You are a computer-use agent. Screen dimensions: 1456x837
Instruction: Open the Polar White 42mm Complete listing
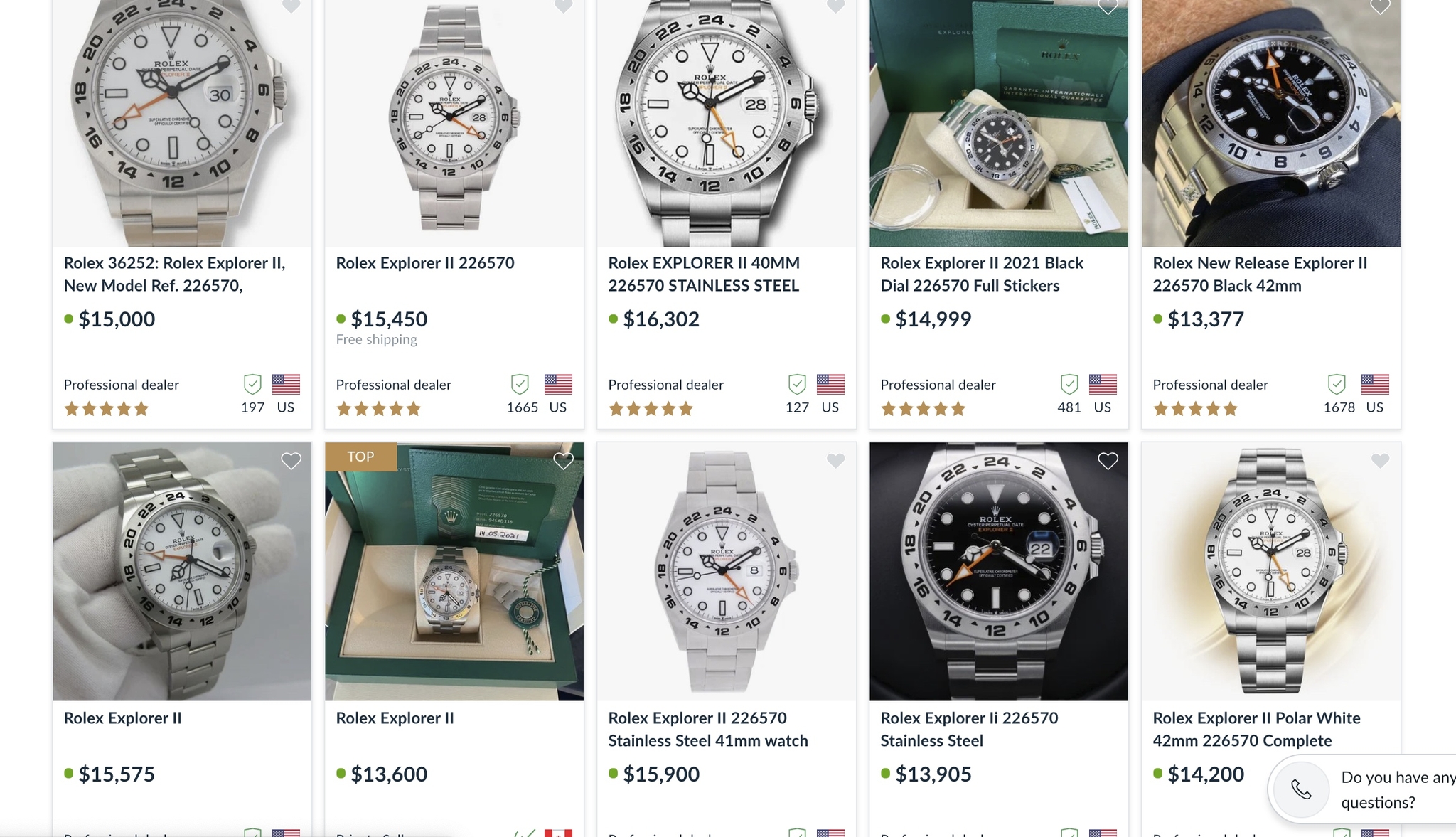pyautogui.click(x=1256, y=729)
